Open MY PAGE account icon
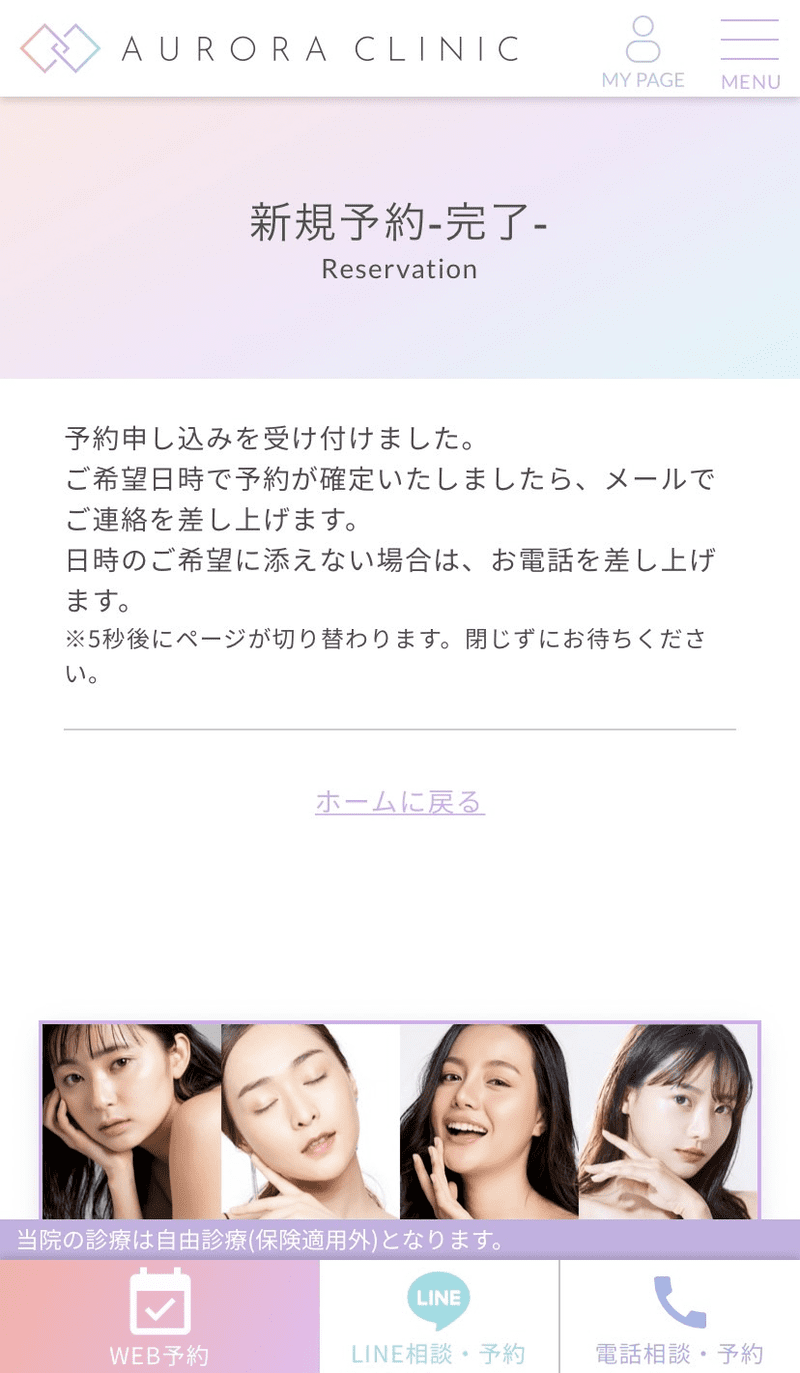800x1373 pixels. 643,52
